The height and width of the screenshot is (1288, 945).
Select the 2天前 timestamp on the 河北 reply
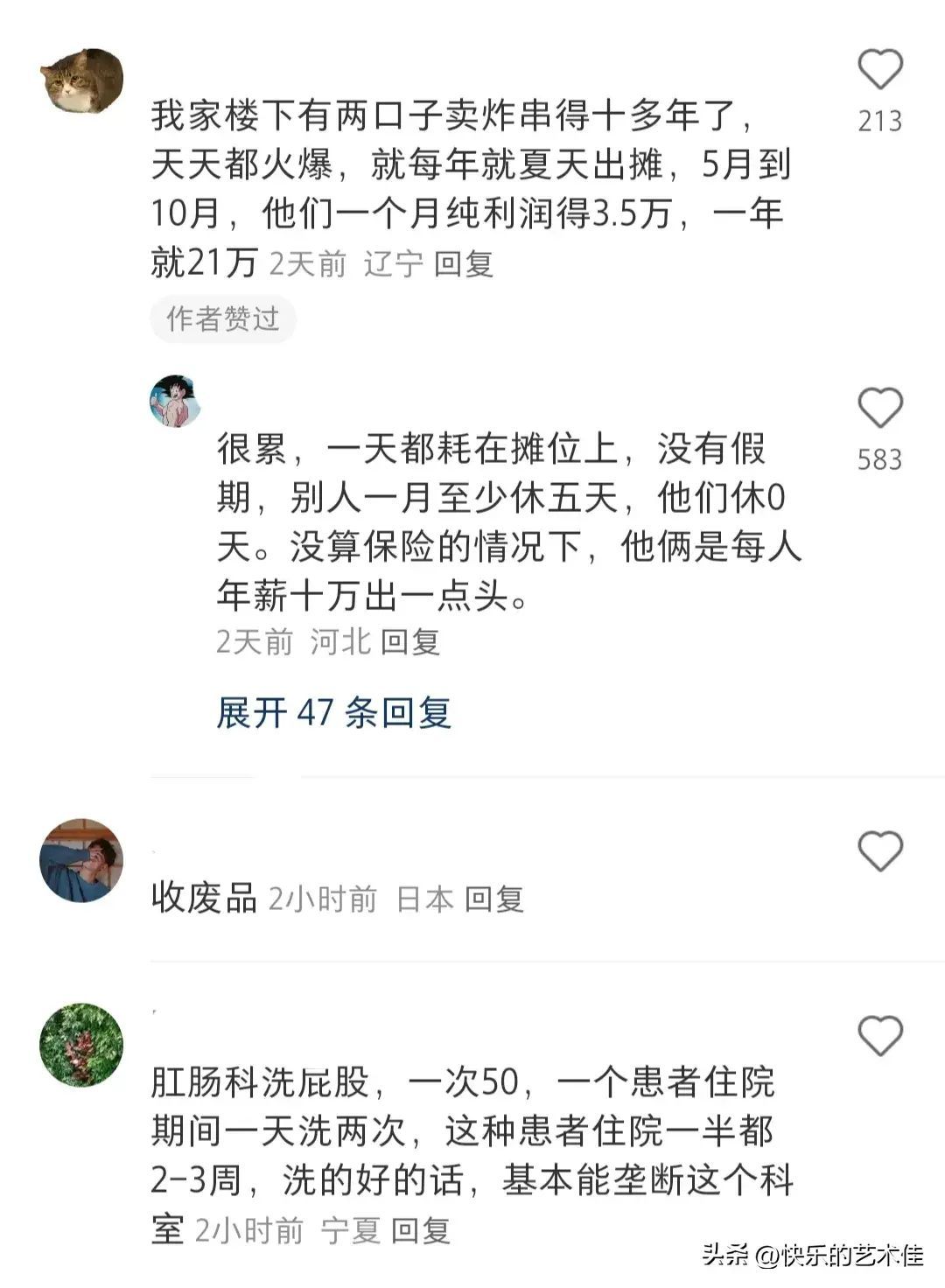(x=254, y=641)
